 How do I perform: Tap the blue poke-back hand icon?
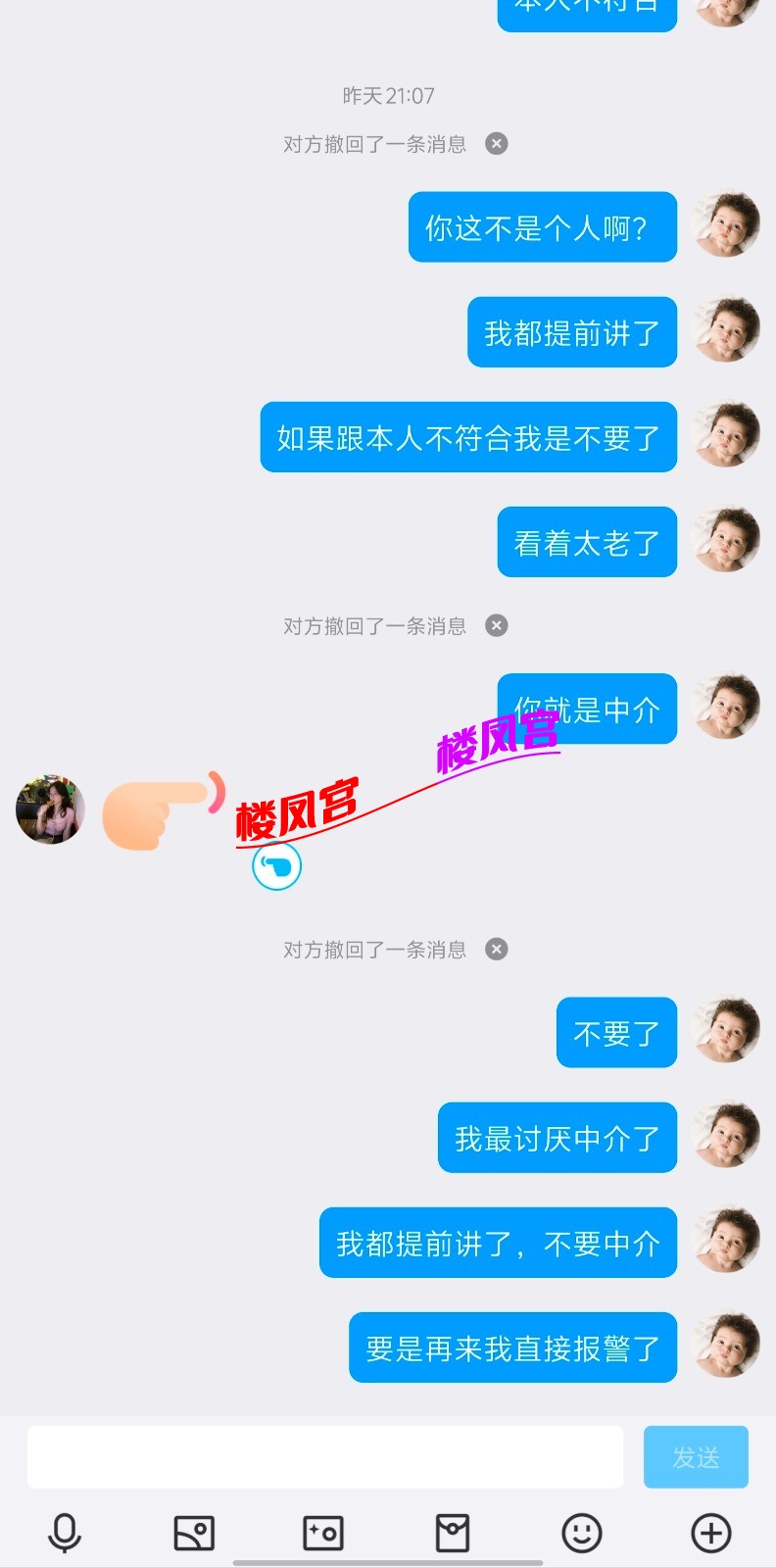click(277, 866)
